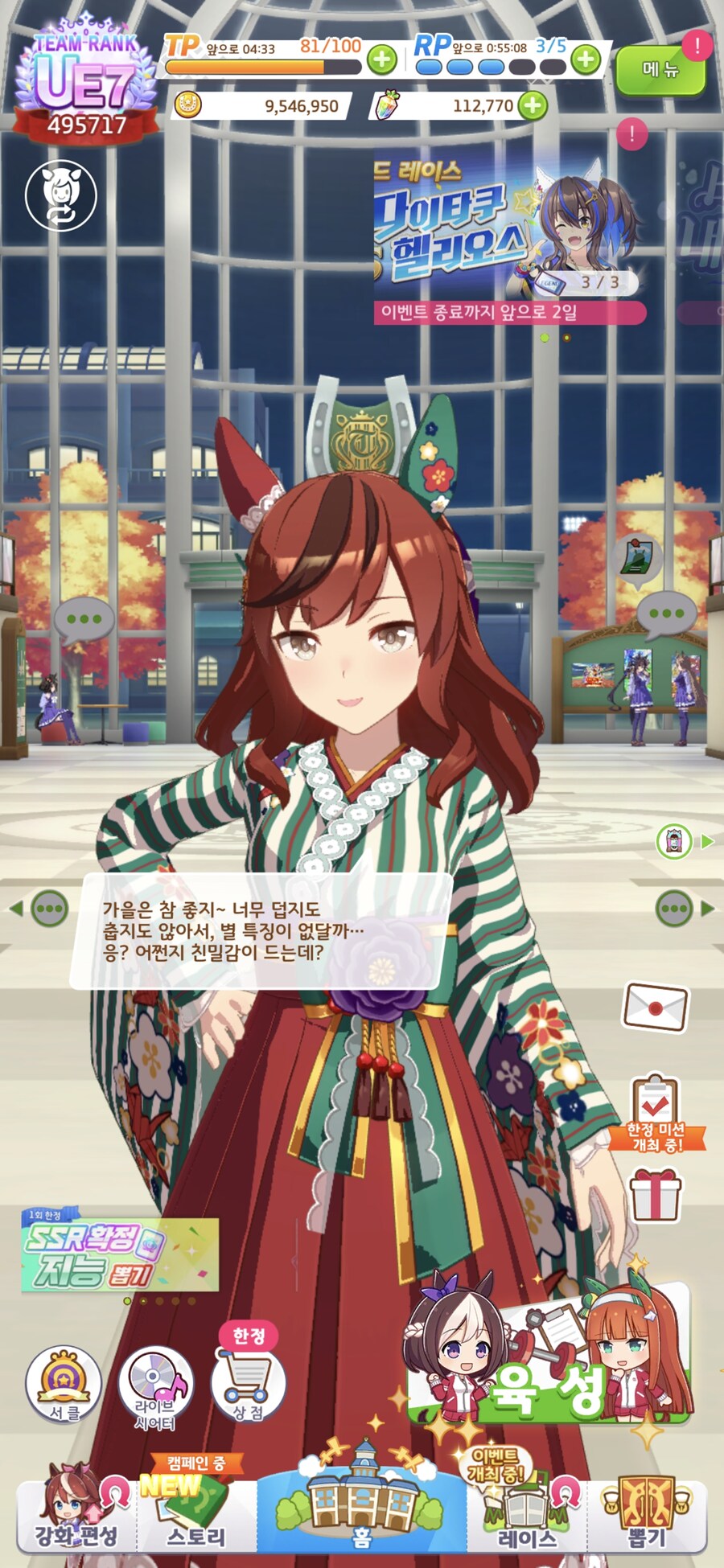Open the mailbox envelope icon
Screen dimensions: 724x1568
click(x=656, y=1007)
